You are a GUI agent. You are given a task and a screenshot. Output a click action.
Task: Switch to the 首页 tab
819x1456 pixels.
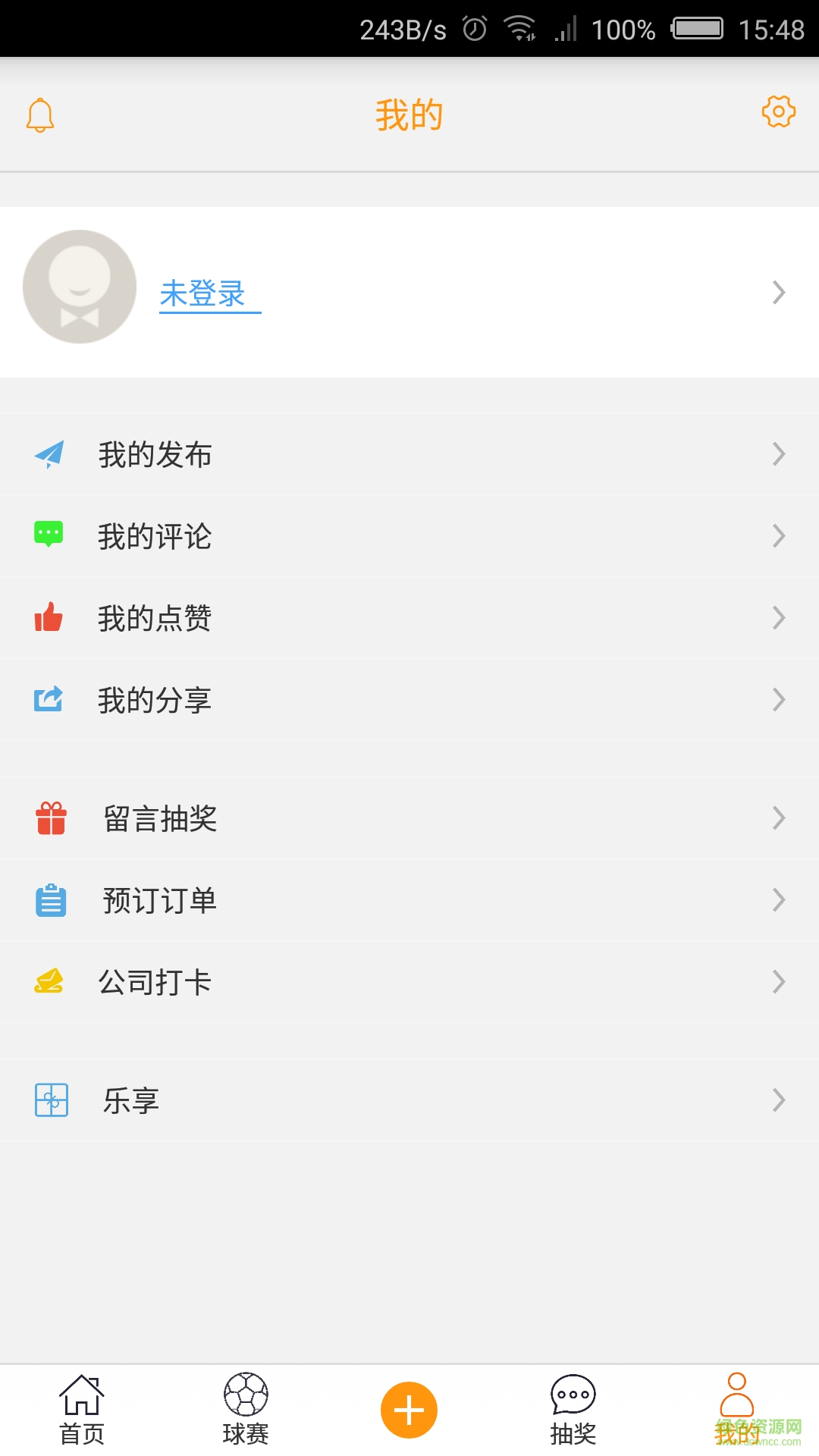[82, 1410]
